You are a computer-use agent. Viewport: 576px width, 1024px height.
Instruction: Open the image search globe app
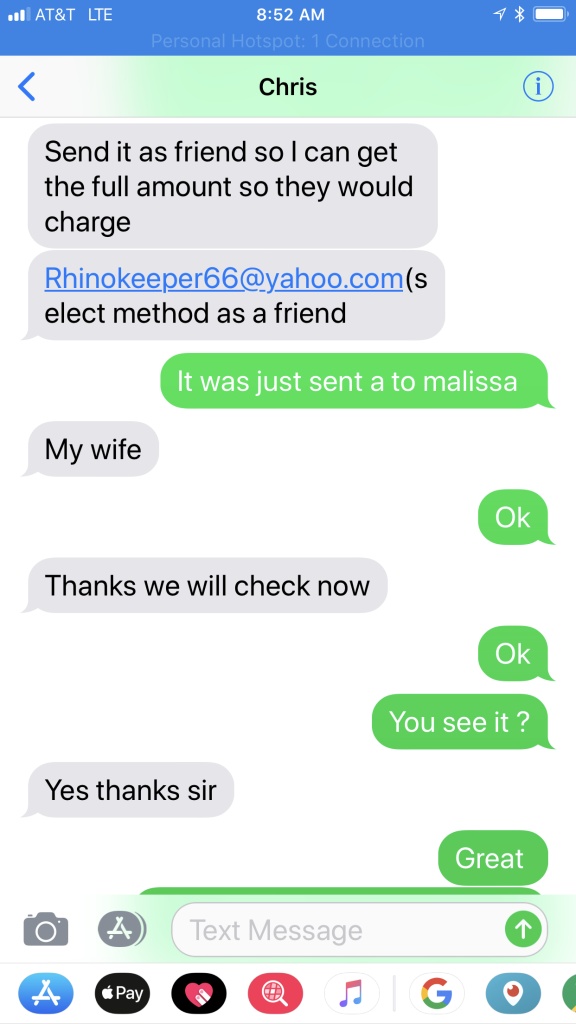(x=275, y=993)
